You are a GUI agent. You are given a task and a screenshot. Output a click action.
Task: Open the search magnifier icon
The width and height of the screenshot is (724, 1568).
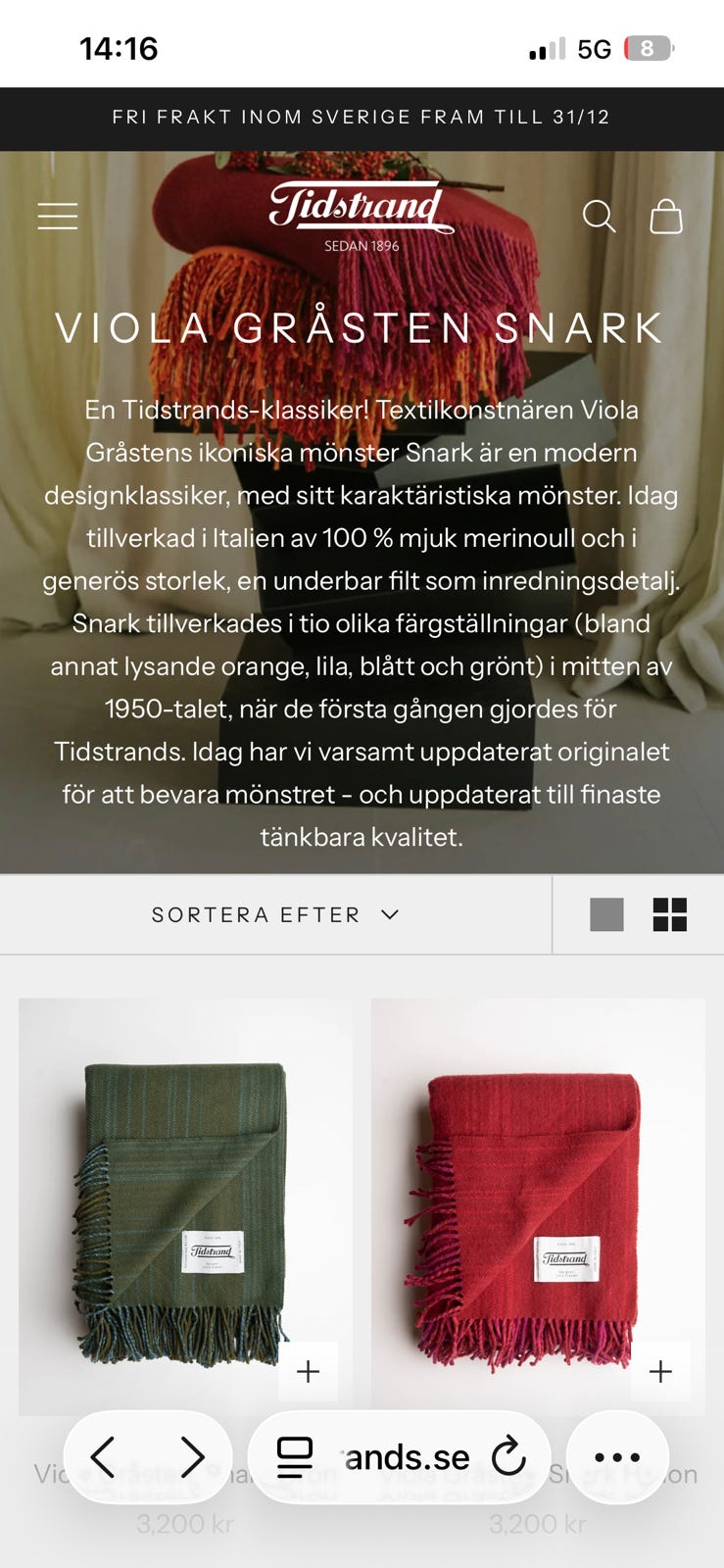coord(599,216)
